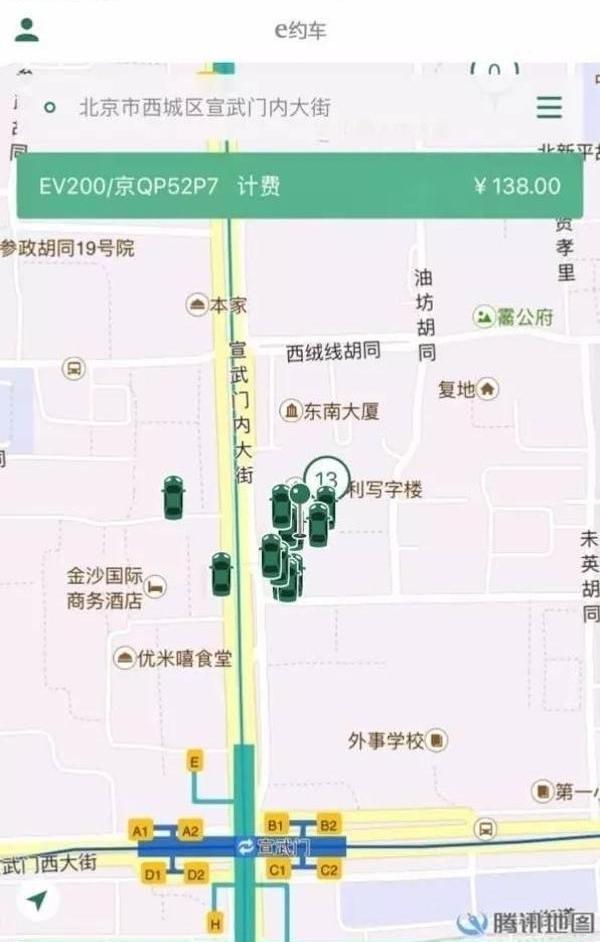Tap the address field 北京市西城区宣武门内大街

(x=204, y=108)
